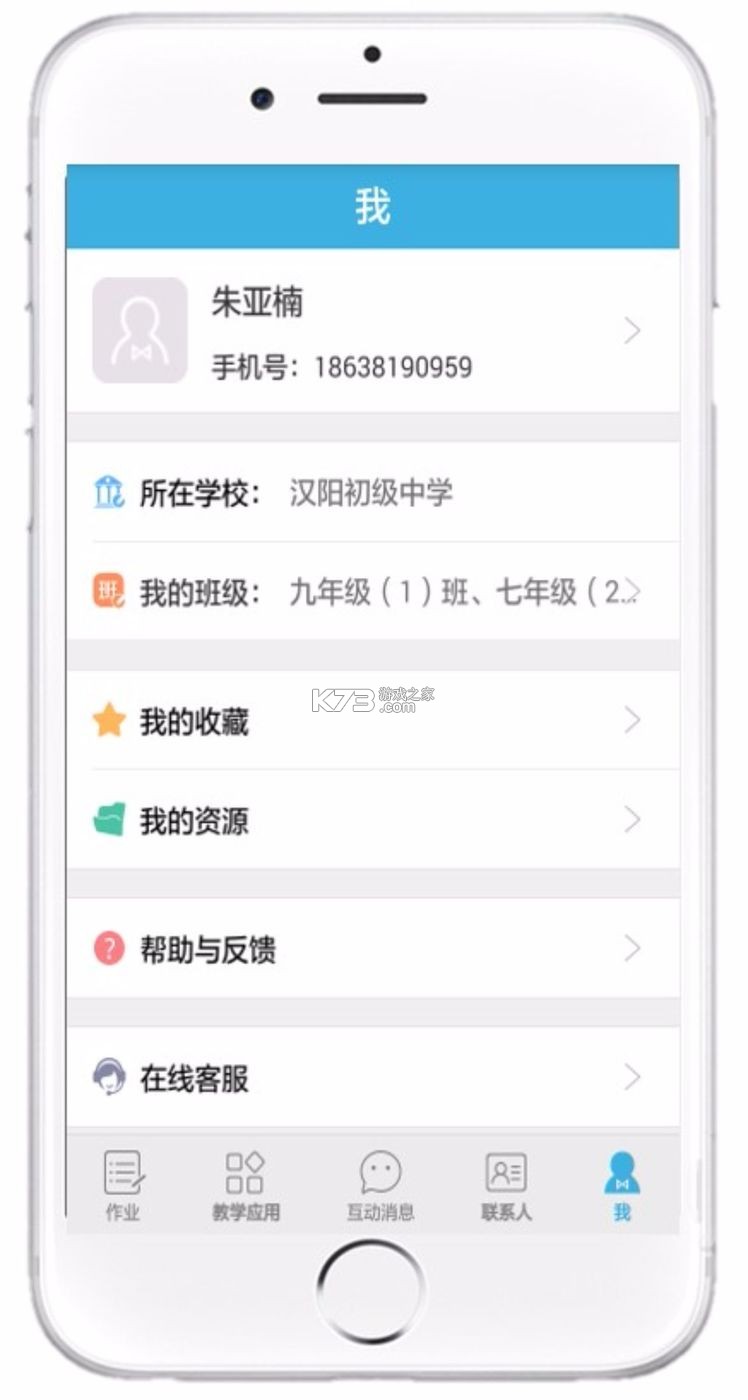The height and width of the screenshot is (1400, 748).
Task: Tap the orange 班 class badge icon
Action: [110, 590]
